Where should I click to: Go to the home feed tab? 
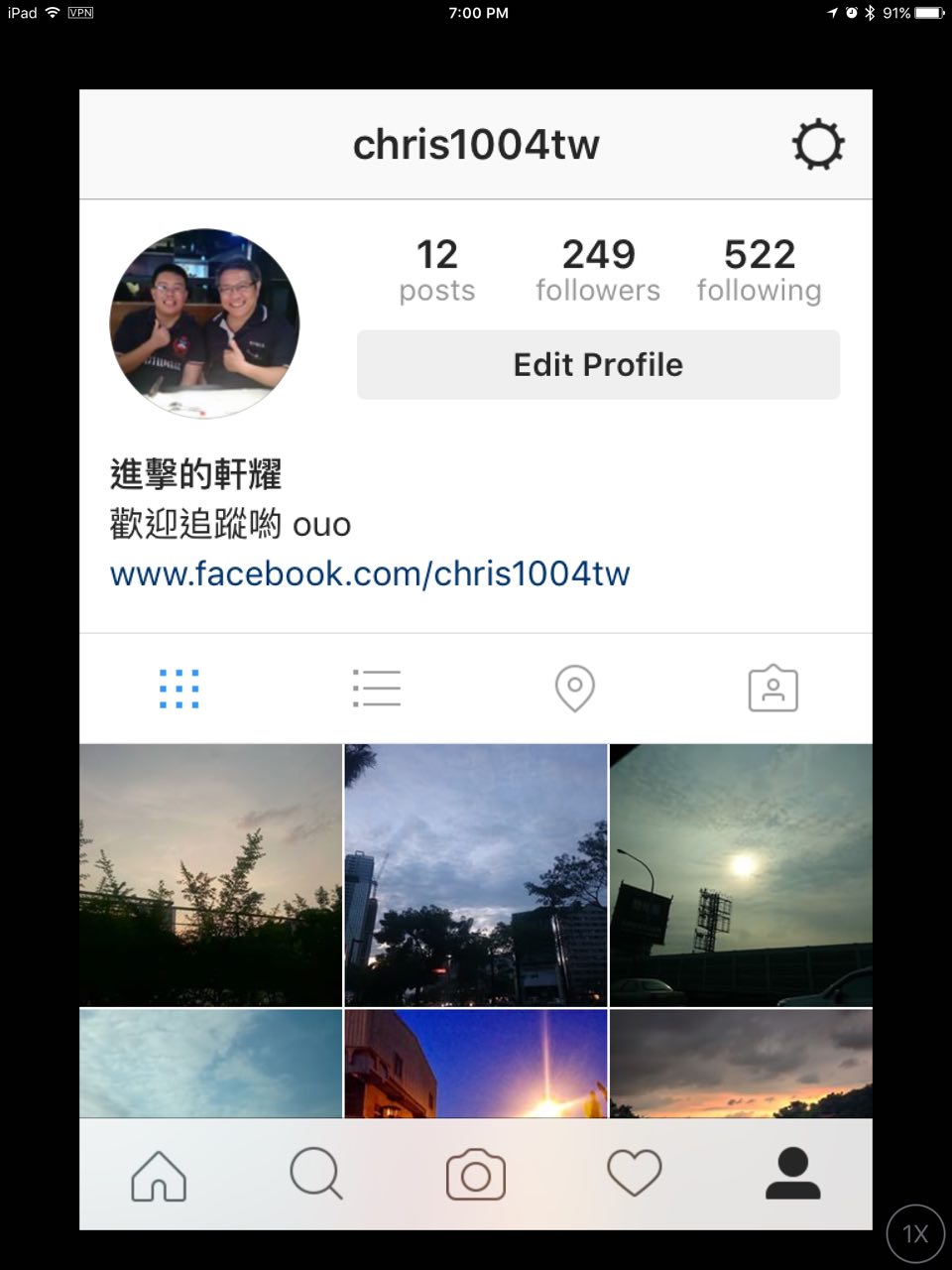[159, 1176]
